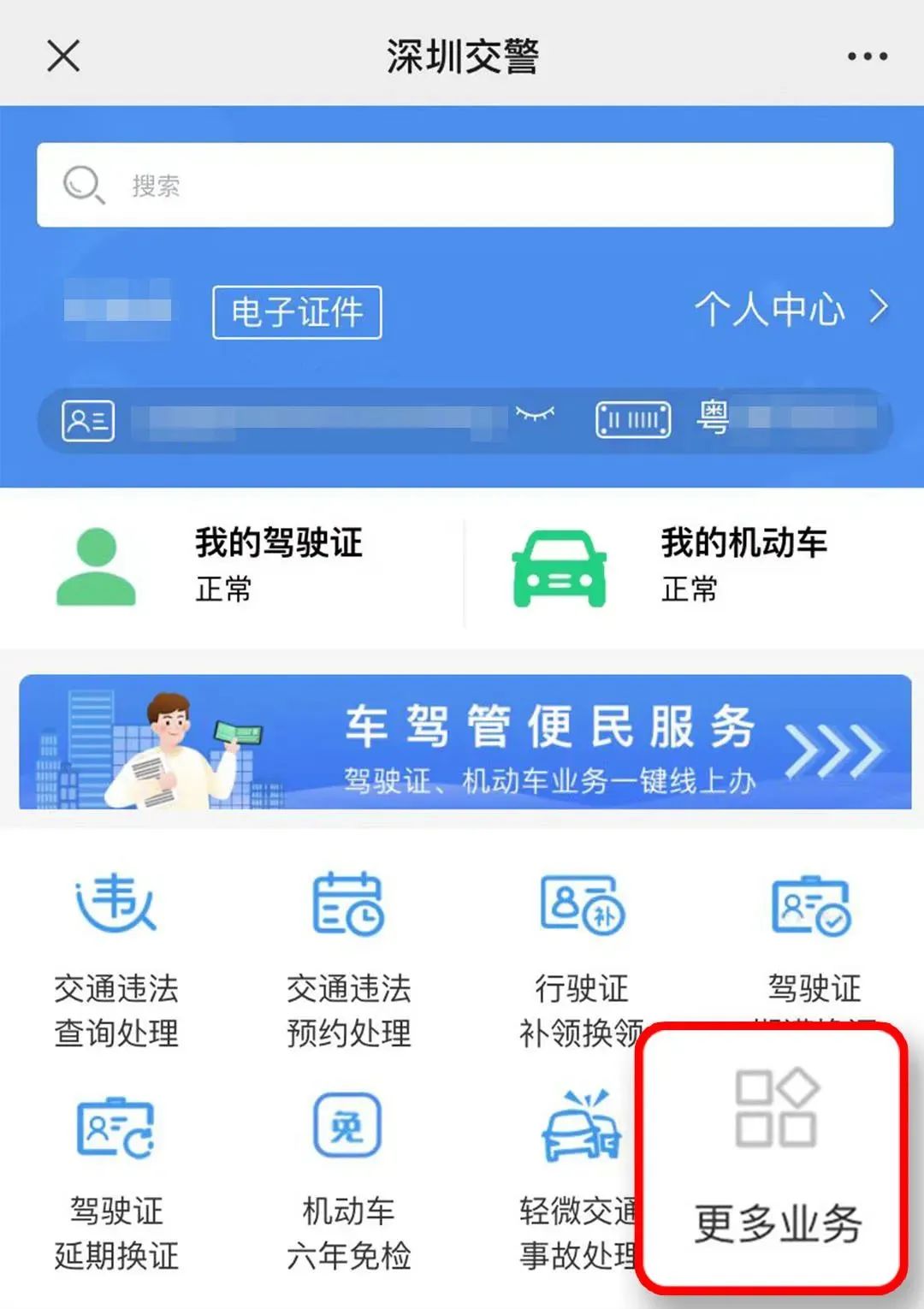Screen dimensions: 924x1309
Task: Go to 个人中心
Action: click(x=790, y=309)
